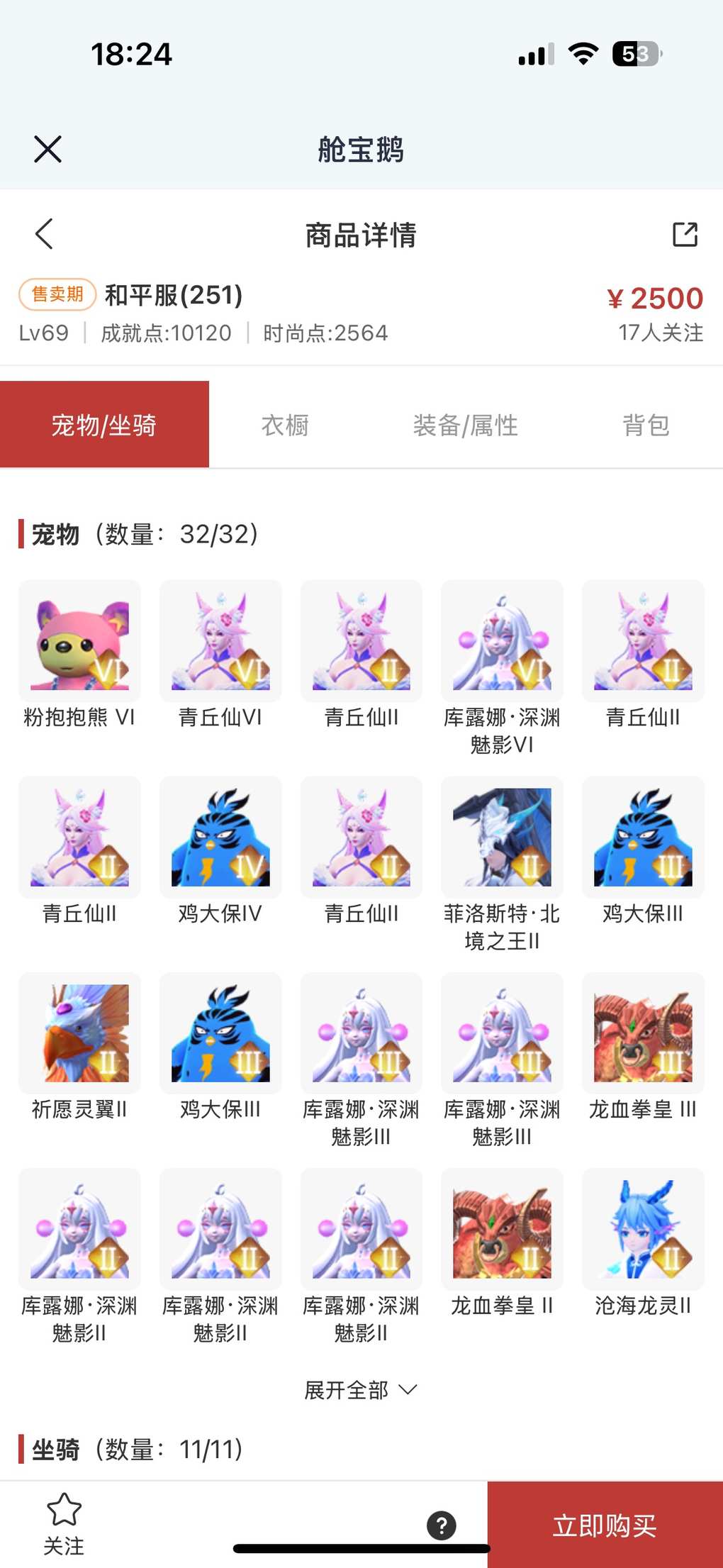Expand all pets with 展开全部
Viewport: 723px width, 1568px height.
(x=360, y=1390)
